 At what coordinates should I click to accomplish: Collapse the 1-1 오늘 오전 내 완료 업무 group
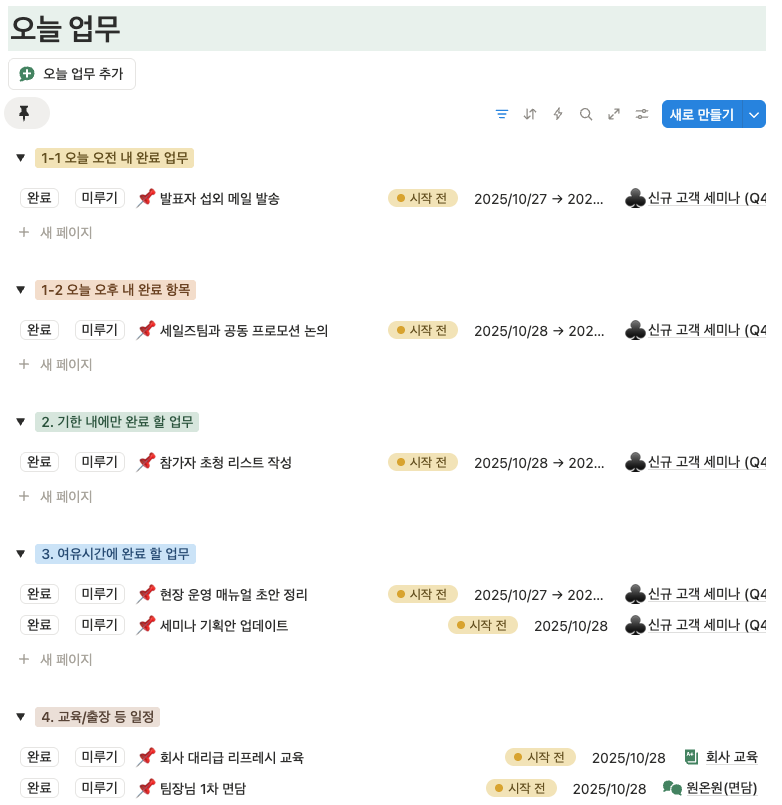(21, 158)
